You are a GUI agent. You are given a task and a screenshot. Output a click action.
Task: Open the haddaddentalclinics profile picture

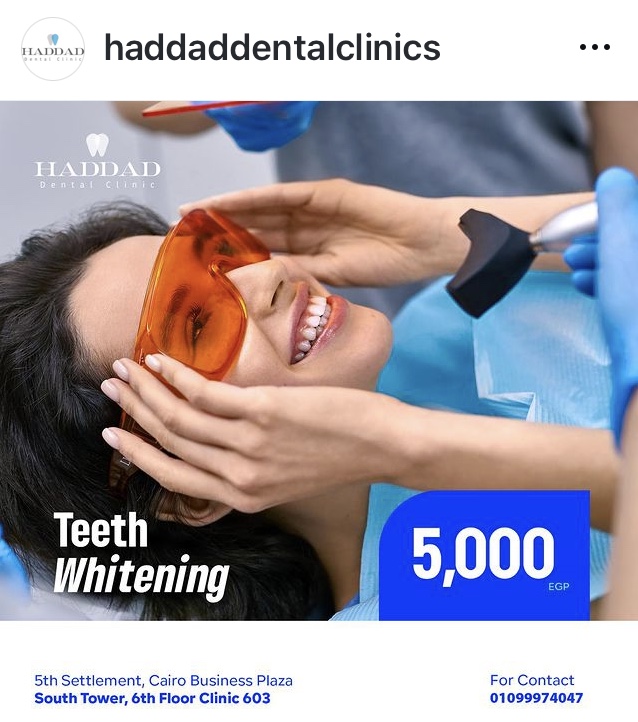[52, 48]
